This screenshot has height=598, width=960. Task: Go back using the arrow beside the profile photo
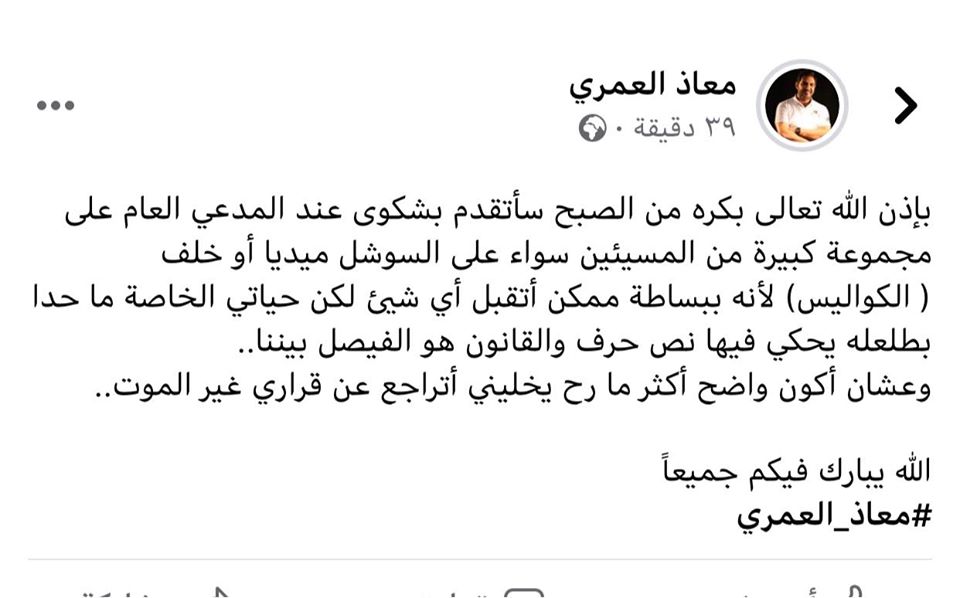(x=905, y=105)
